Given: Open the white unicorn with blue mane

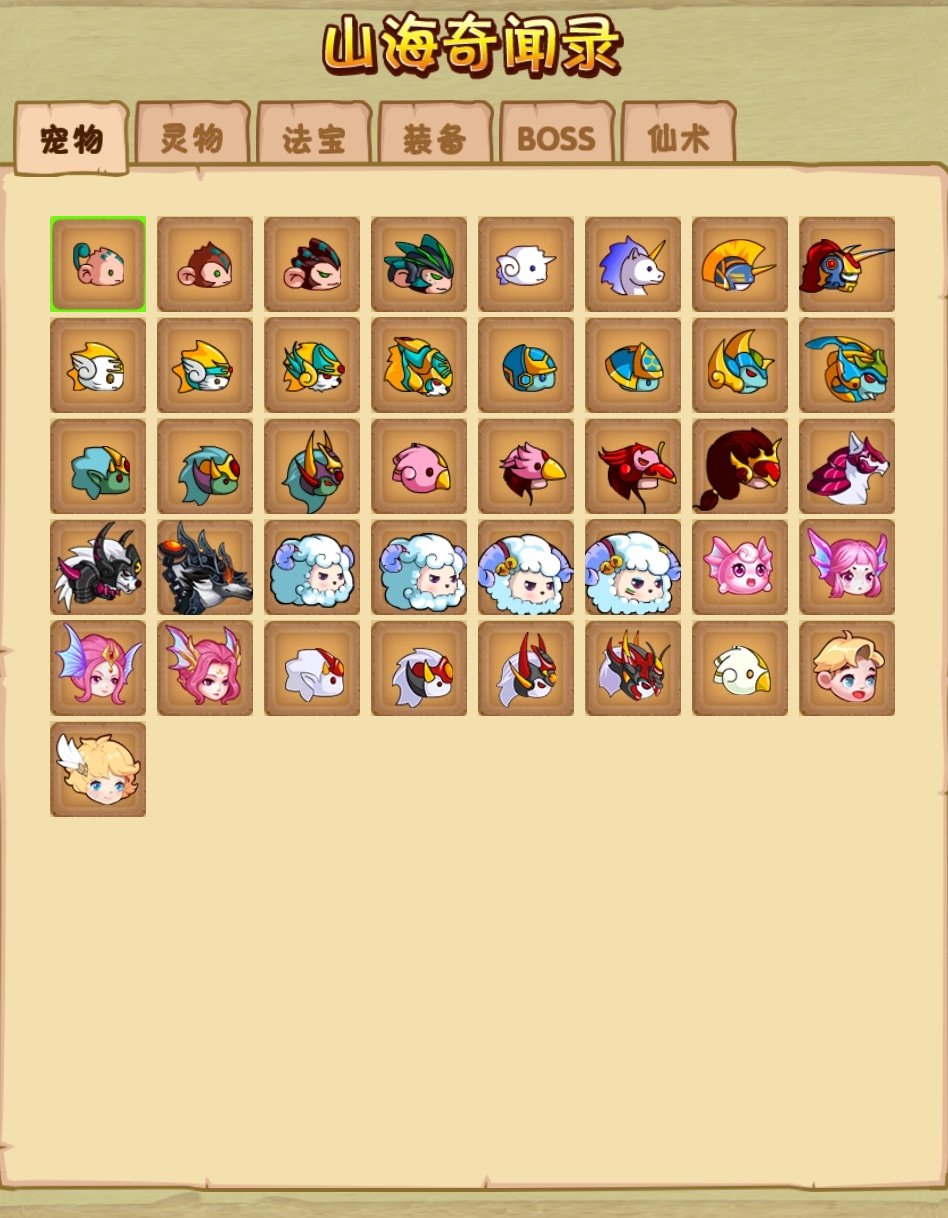Looking at the screenshot, I should coord(633,265).
